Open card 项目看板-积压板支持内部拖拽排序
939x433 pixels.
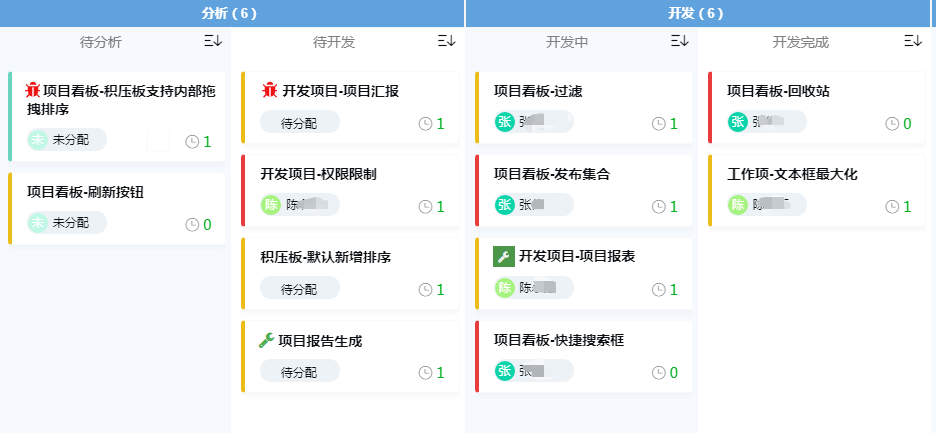[x=117, y=117]
